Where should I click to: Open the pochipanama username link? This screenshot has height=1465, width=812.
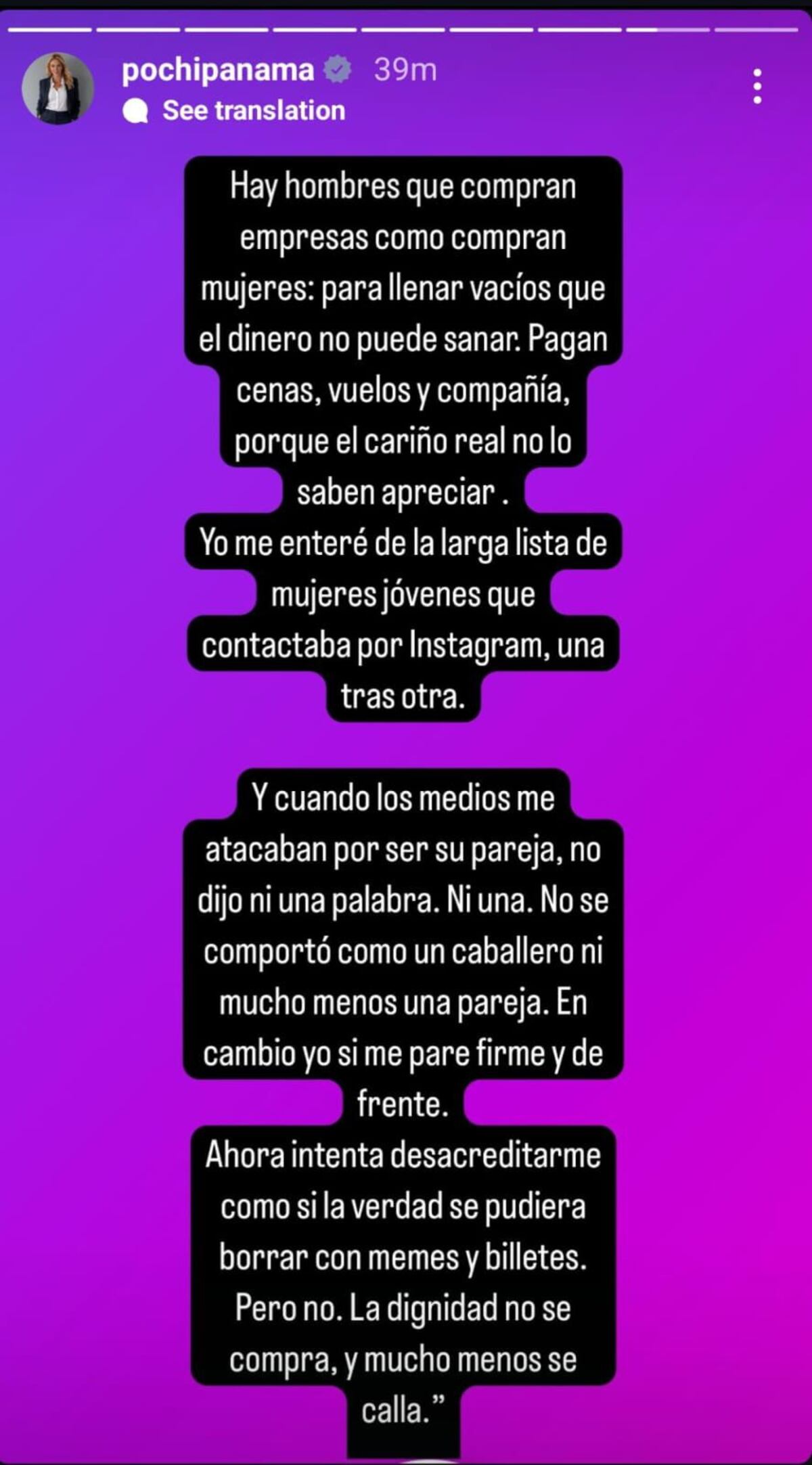click(218, 70)
